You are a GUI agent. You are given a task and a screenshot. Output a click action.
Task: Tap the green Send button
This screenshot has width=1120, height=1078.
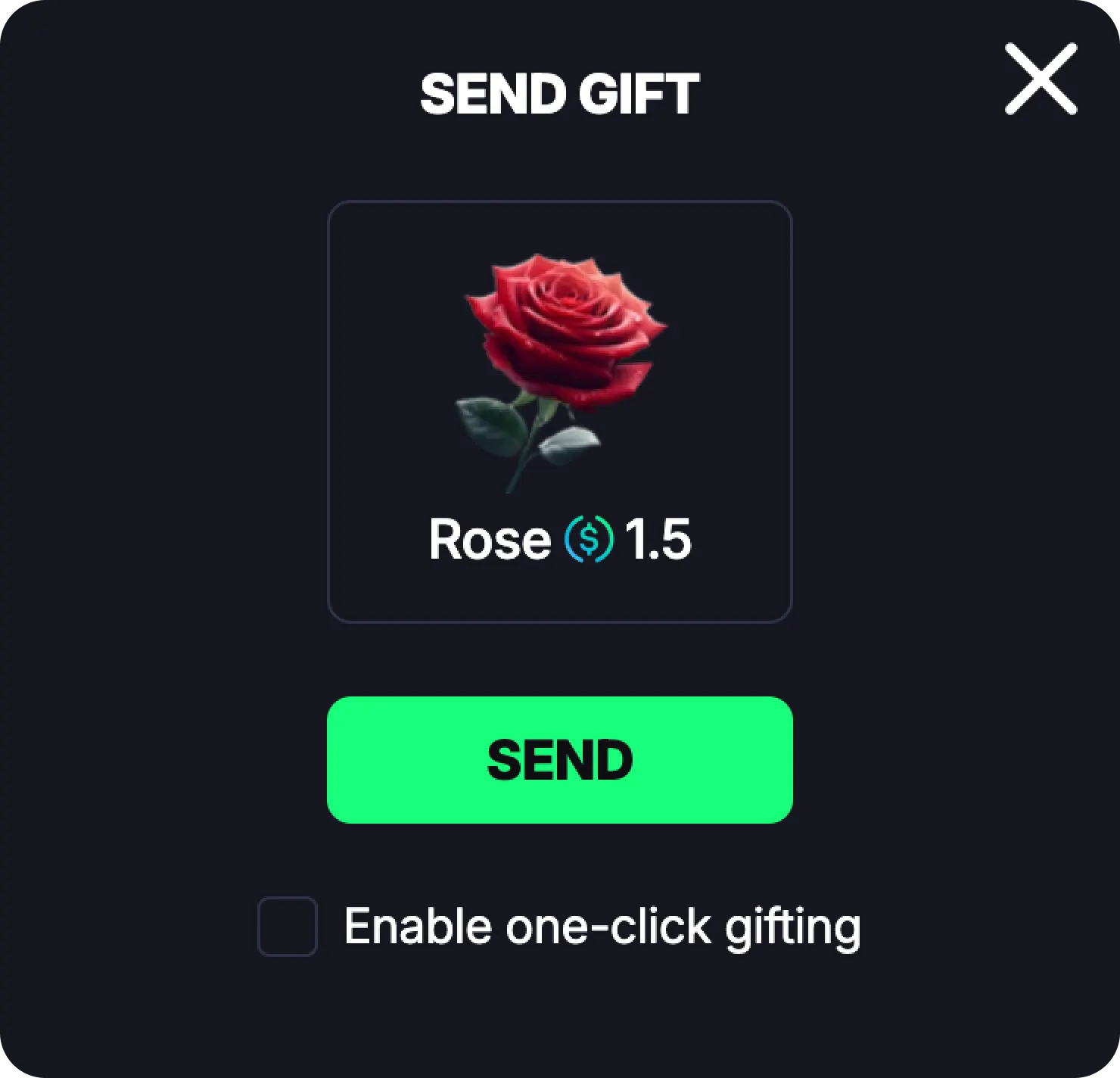point(559,759)
